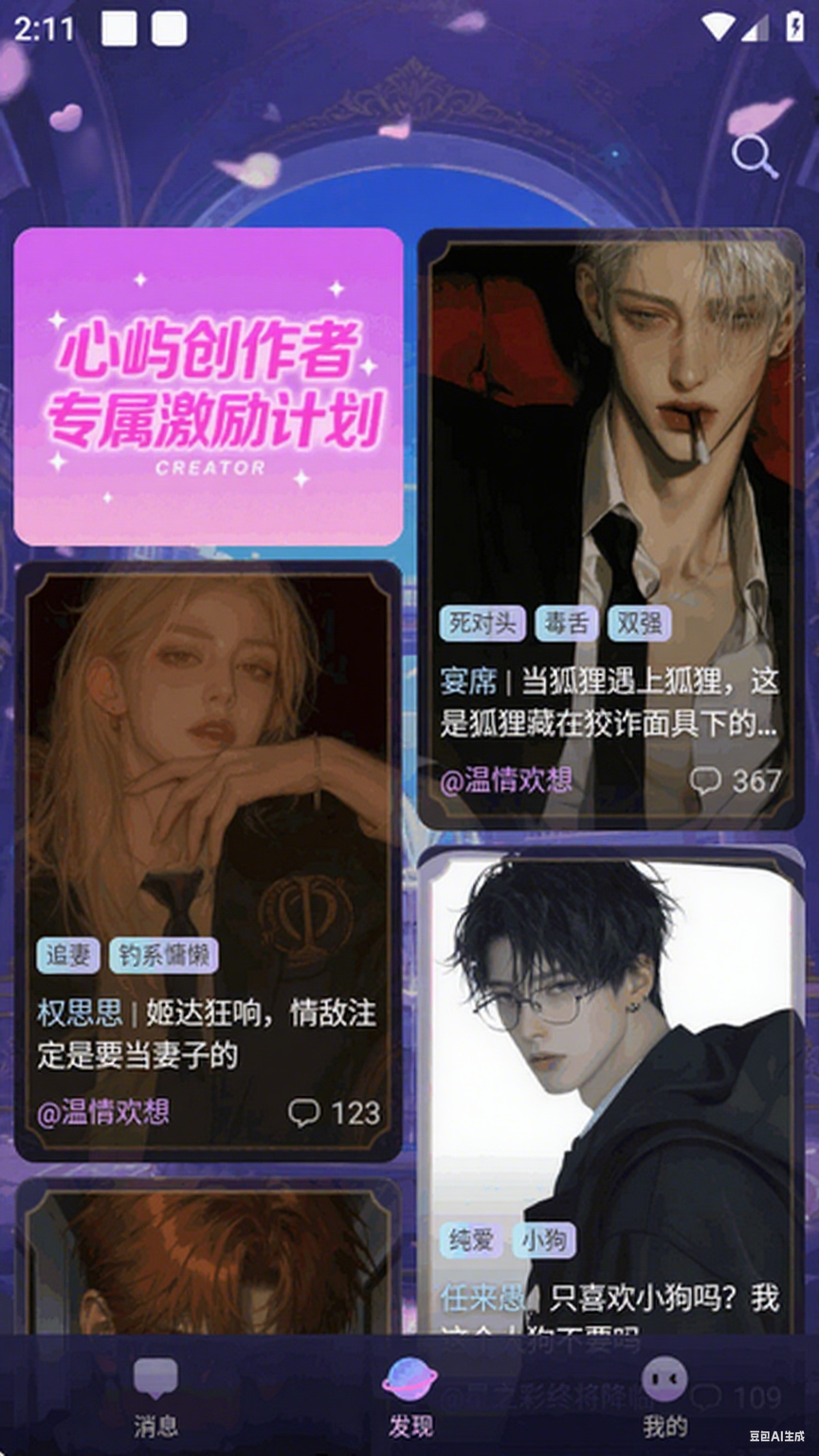Viewport: 819px width, 1456px height.
Task: Open the 心屿创作者专属激励计划 banner
Action: [209, 387]
